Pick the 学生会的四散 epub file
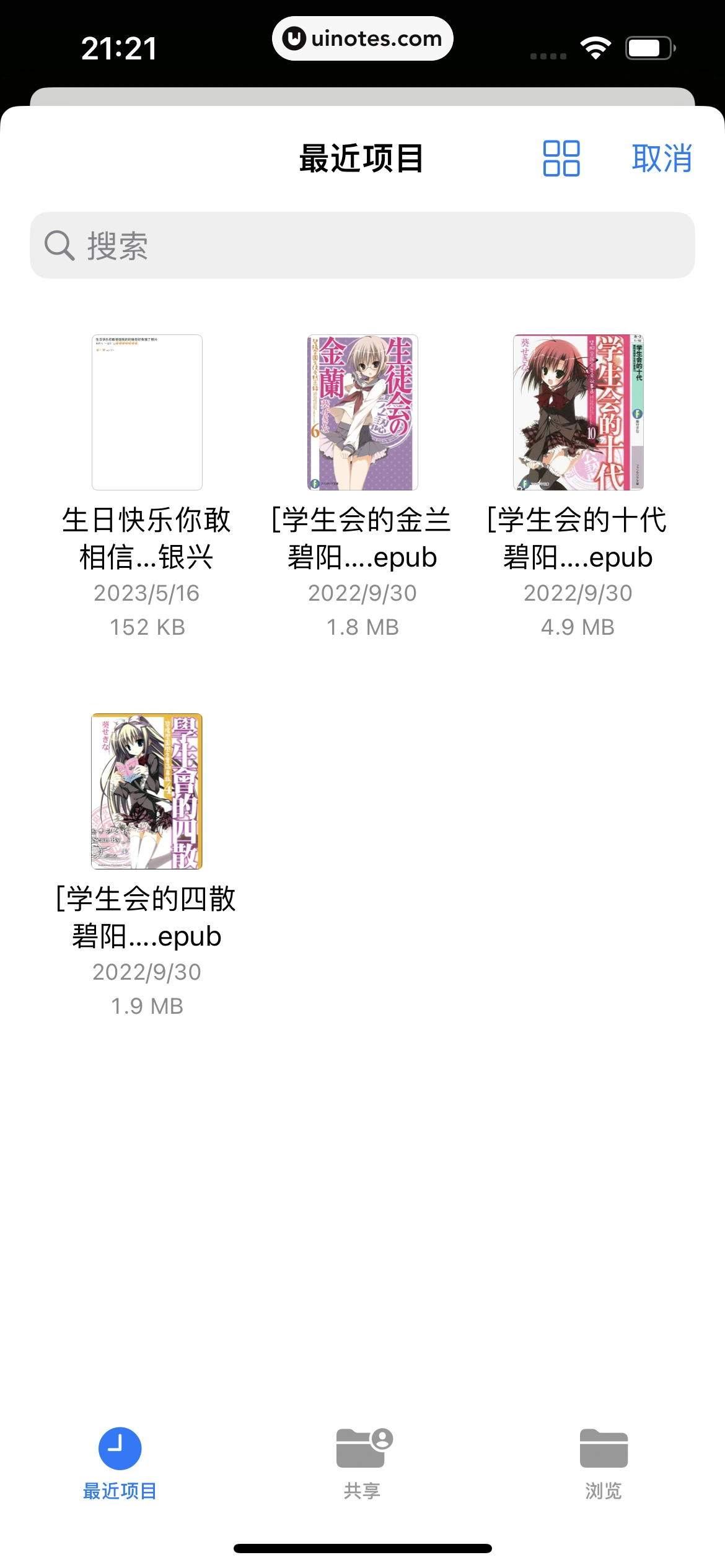This screenshot has width=725, height=1568. tap(147, 791)
